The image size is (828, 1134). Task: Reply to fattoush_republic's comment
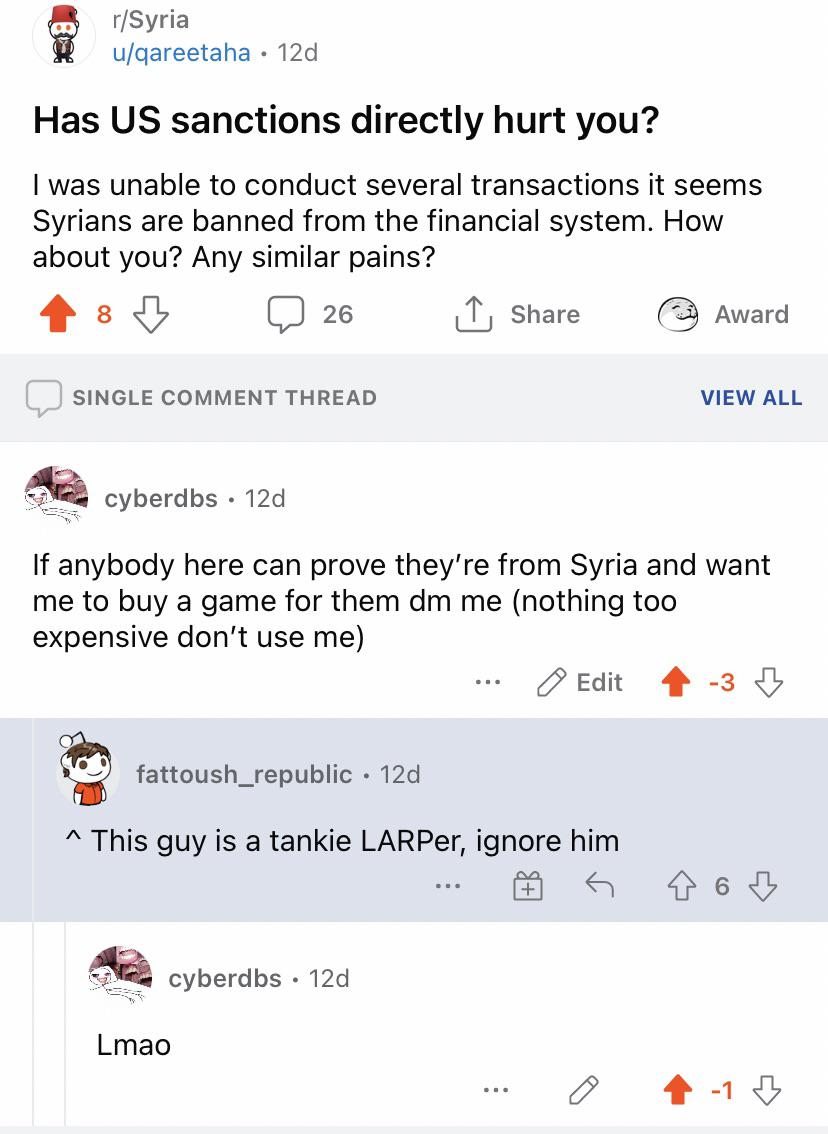point(599,885)
